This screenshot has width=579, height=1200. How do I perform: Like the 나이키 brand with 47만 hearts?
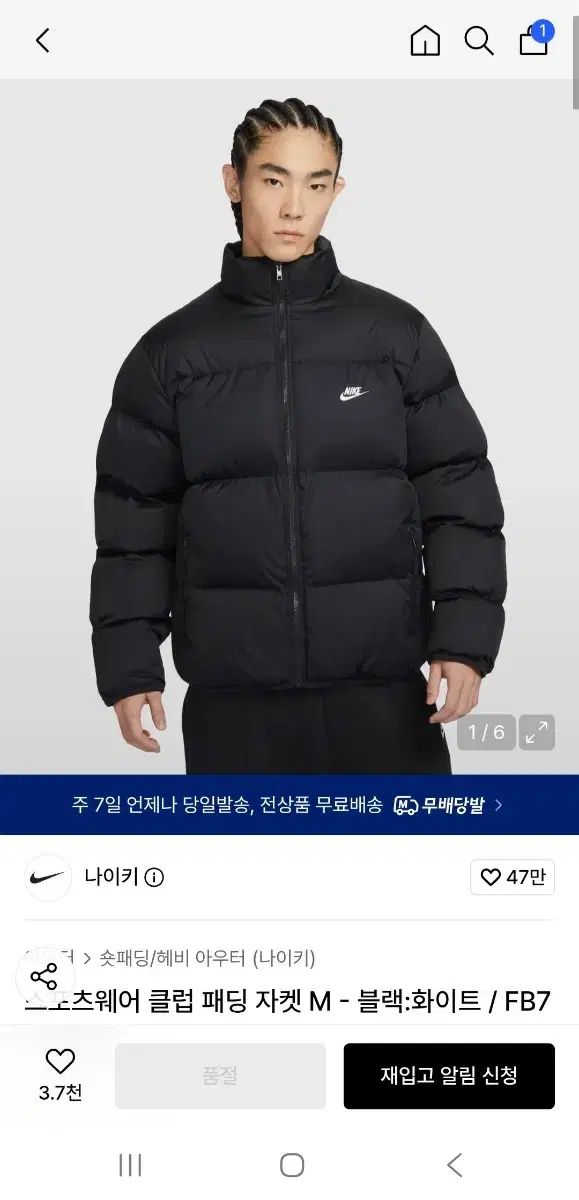512,877
